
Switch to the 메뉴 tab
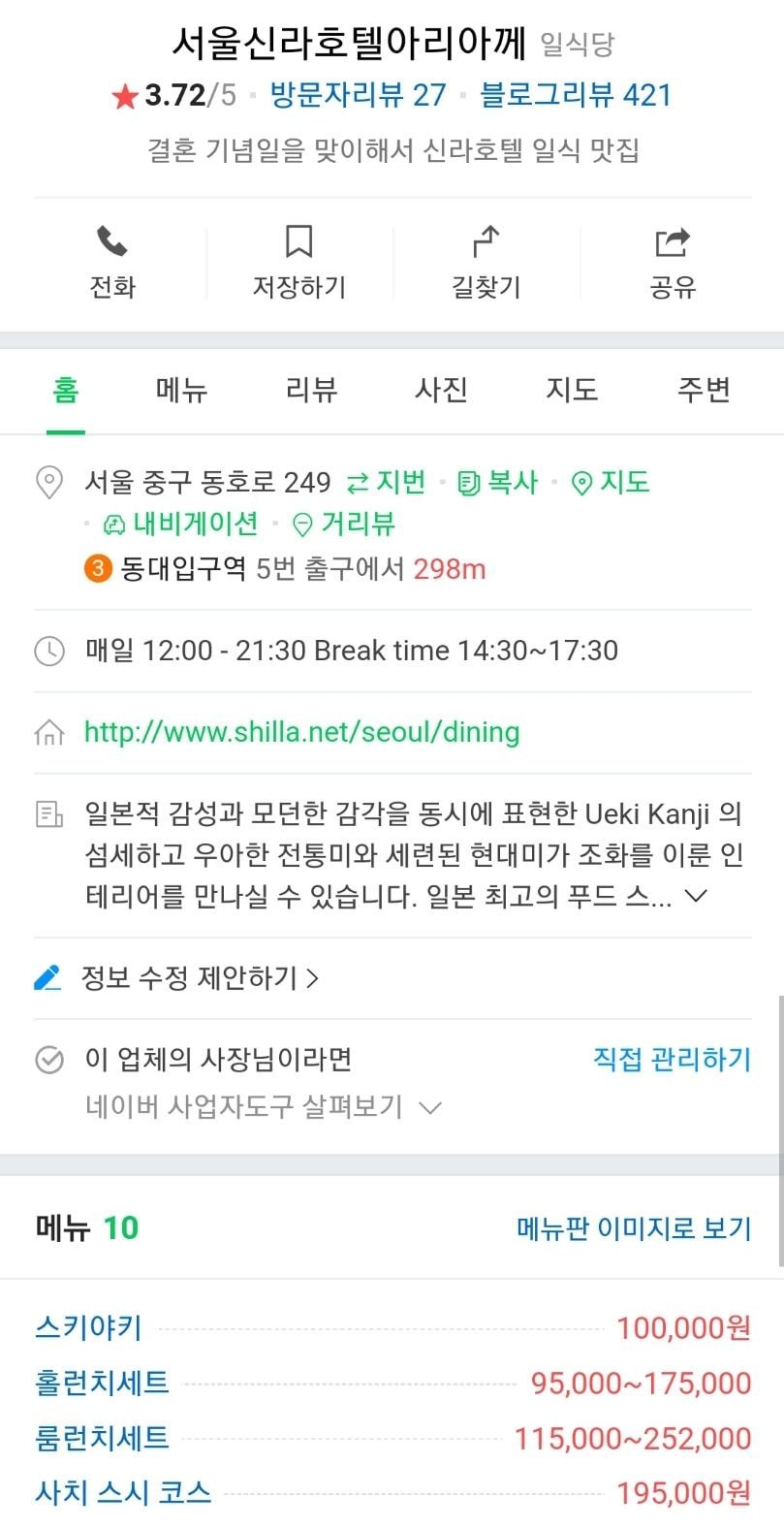click(x=182, y=390)
